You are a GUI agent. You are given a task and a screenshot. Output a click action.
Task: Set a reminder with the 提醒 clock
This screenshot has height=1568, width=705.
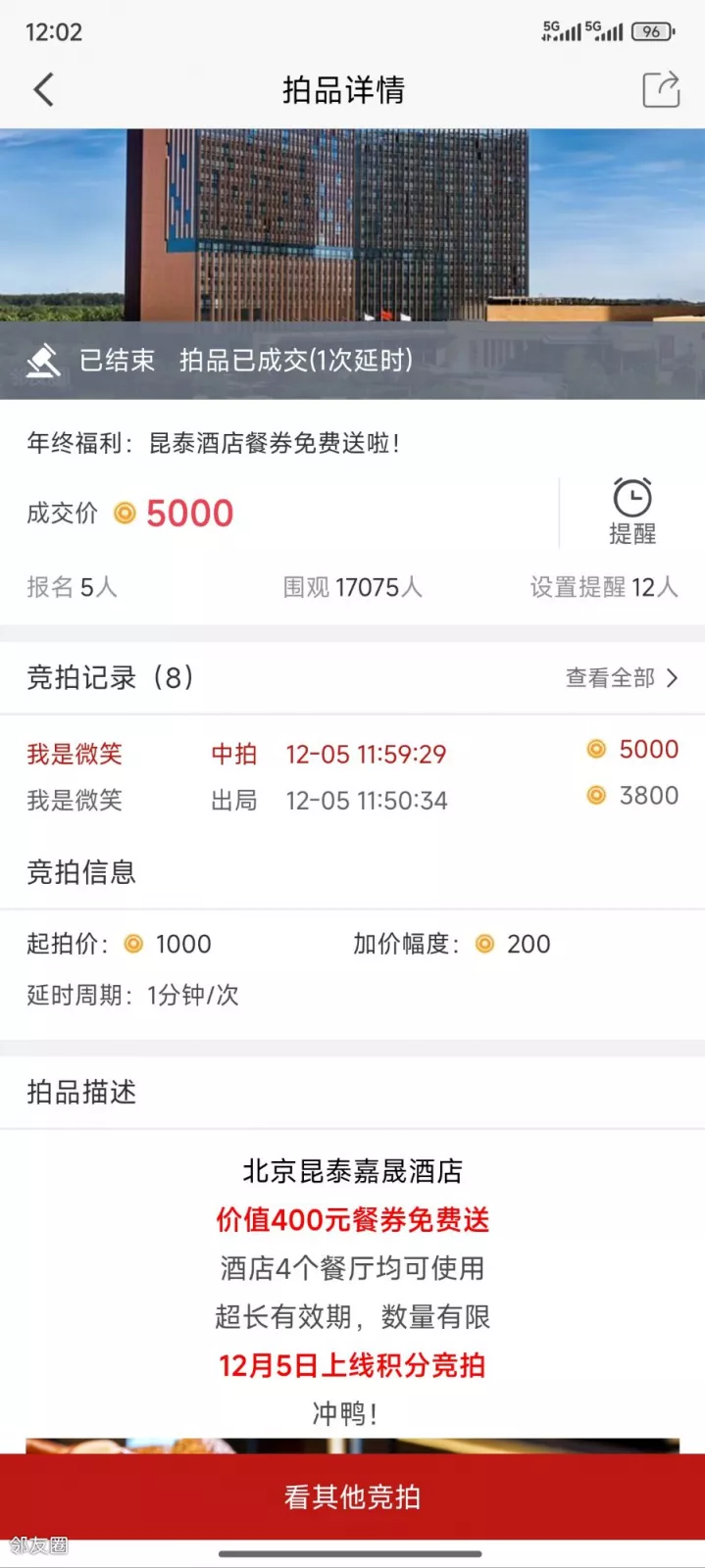click(x=631, y=512)
